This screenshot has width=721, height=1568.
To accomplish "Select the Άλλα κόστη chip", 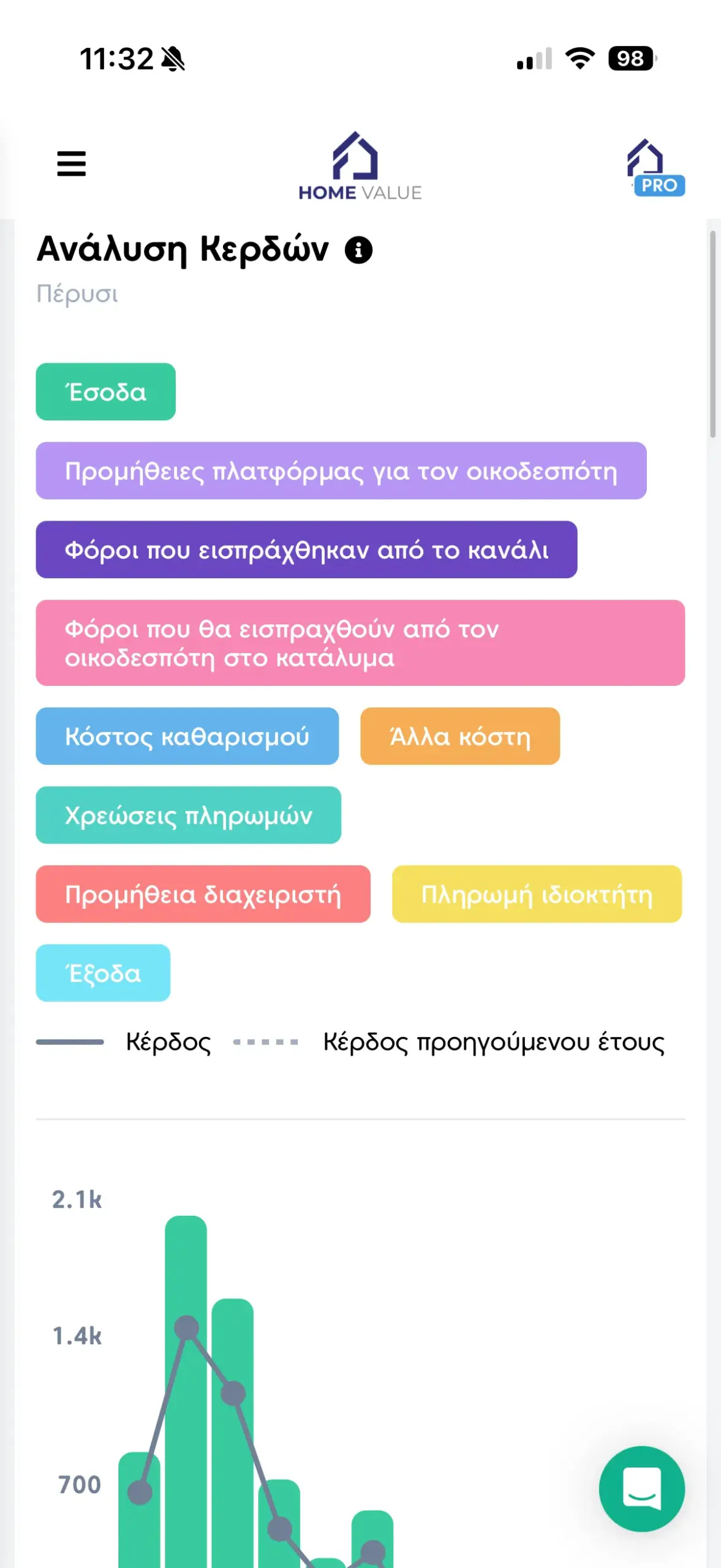I will point(459,736).
